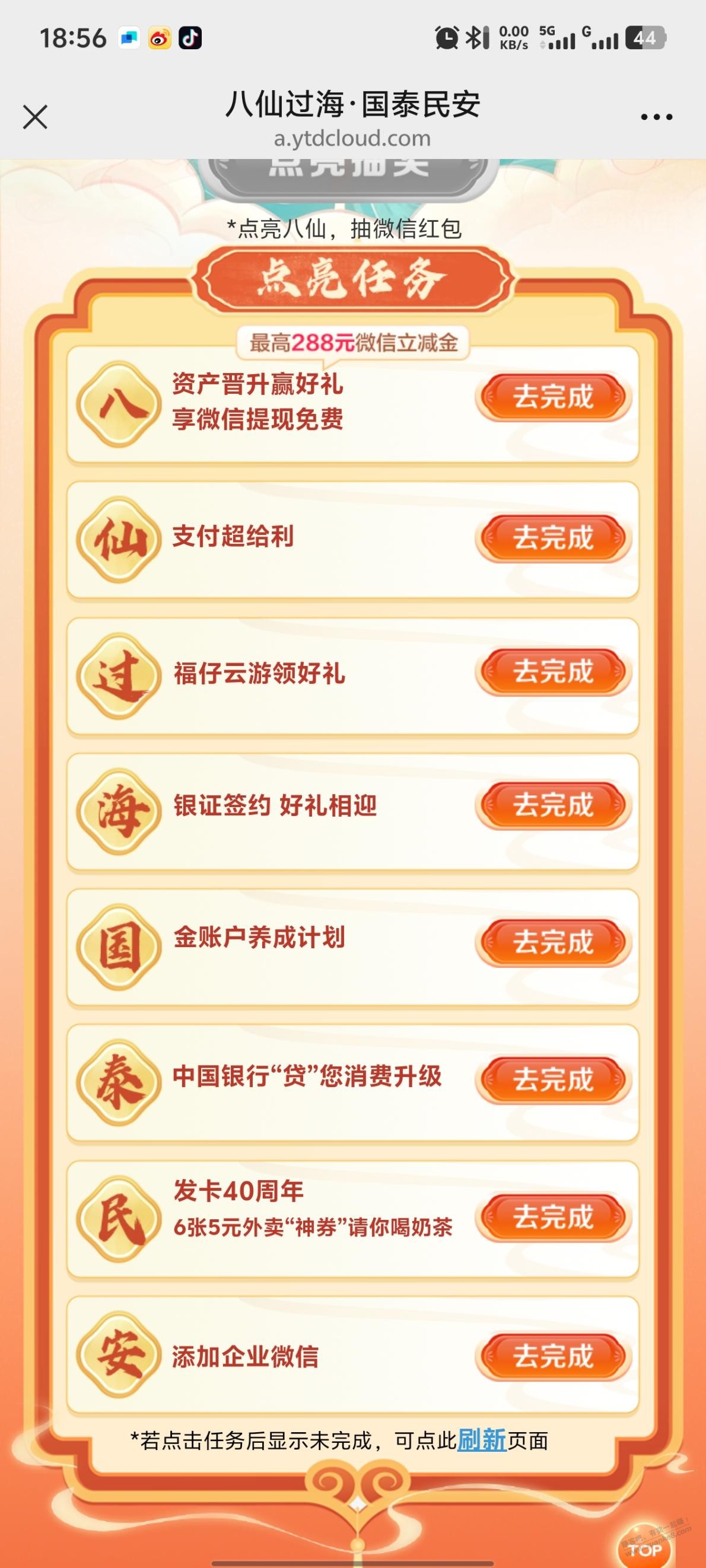Tap 去完成 beside 发卡40周年 task
Image resolution: width=706 pixels, height=1568 pixels.
tap(553, 1216)
